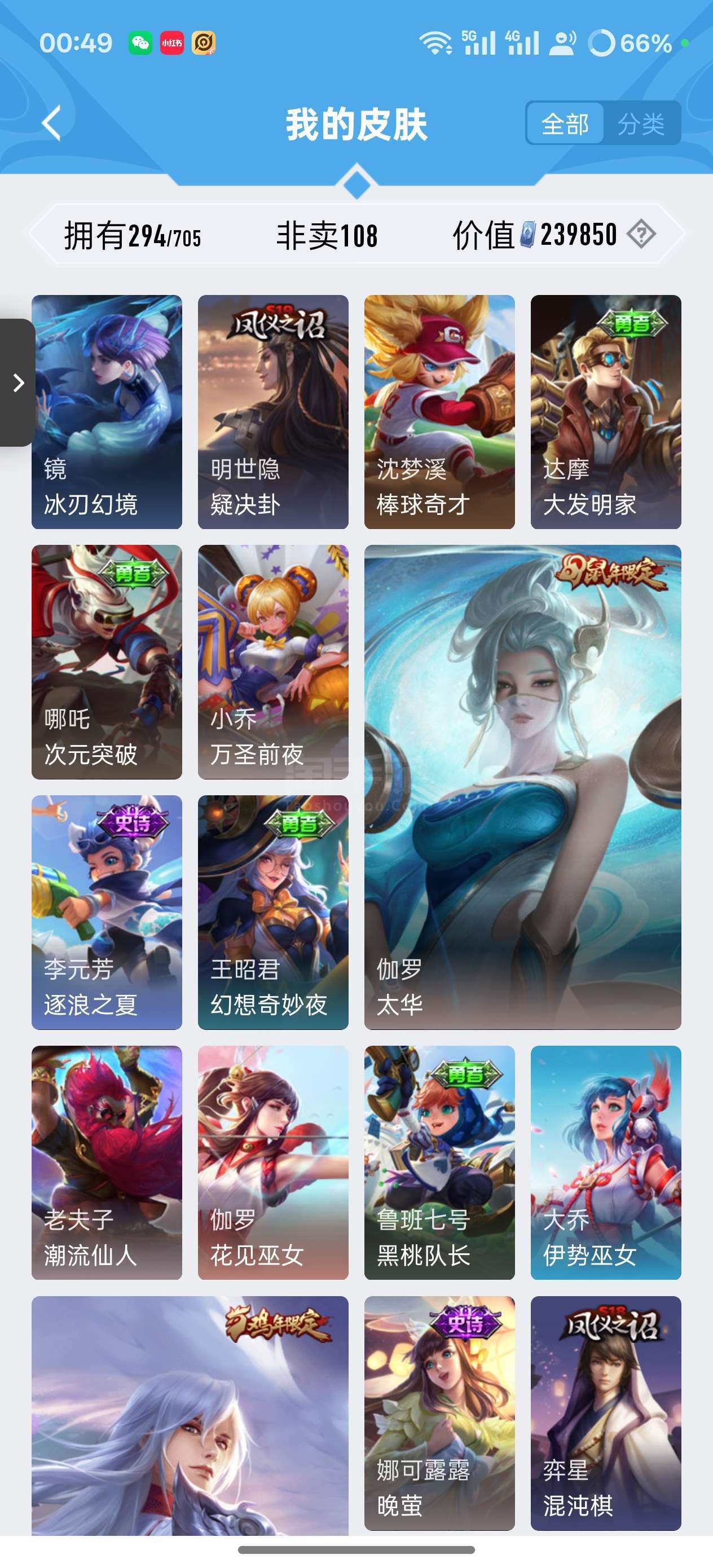Image resolution: width=713 pixels, height=1568 pixels.
Task: Open the 哪吒 次元突破 skin card
Action: coord(107,662)
